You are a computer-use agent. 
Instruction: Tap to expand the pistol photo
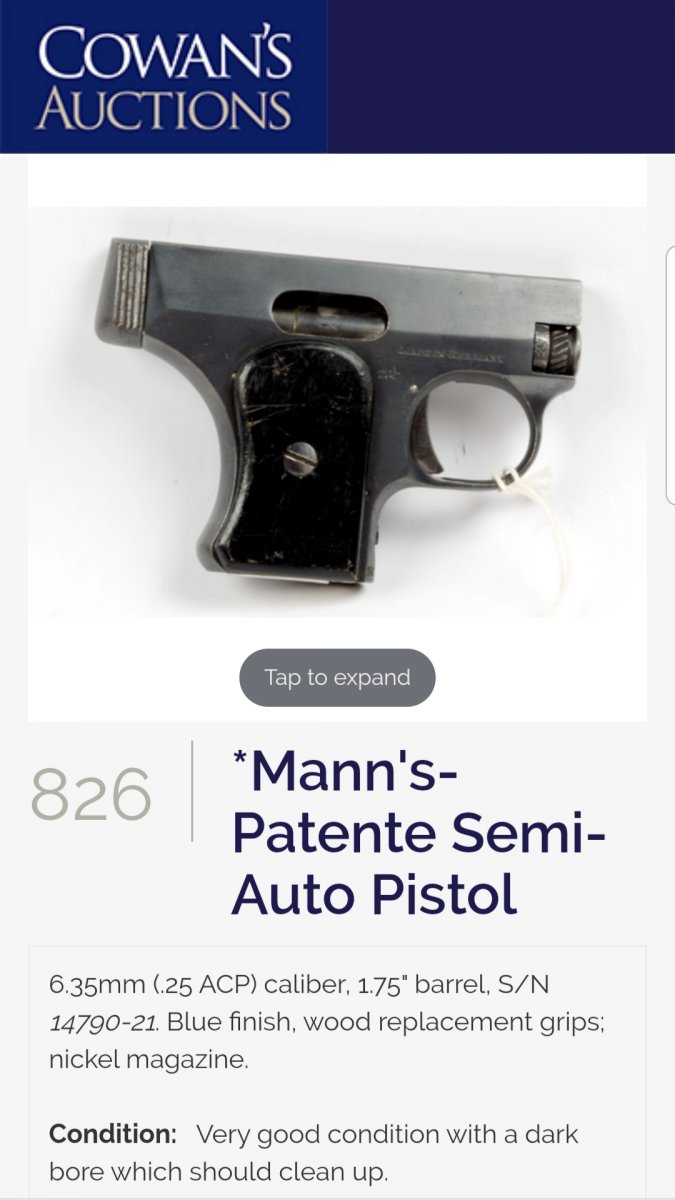(337, 678)
